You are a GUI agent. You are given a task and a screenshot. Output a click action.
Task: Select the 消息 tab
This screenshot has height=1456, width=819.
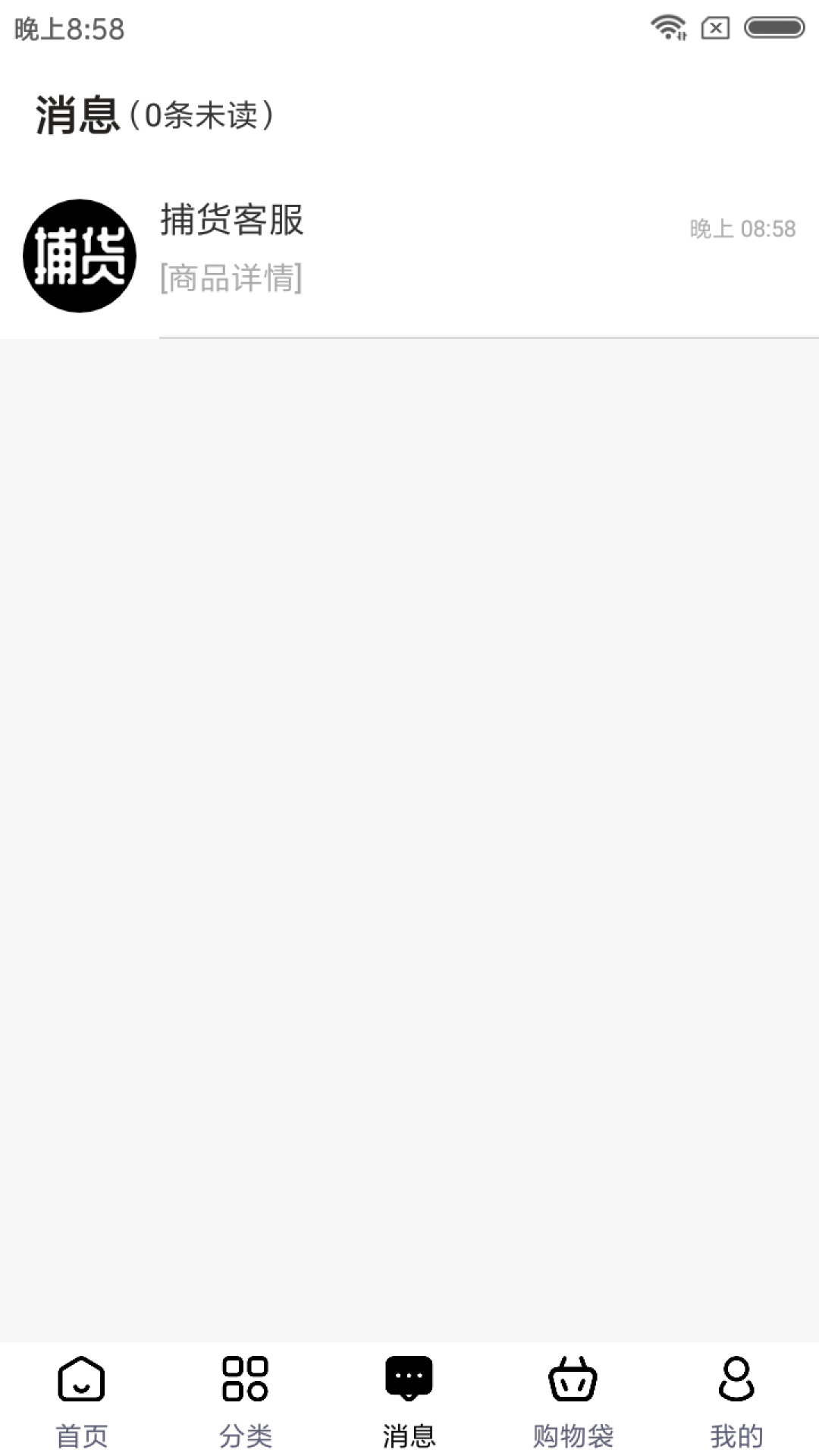coord(409,1400)
